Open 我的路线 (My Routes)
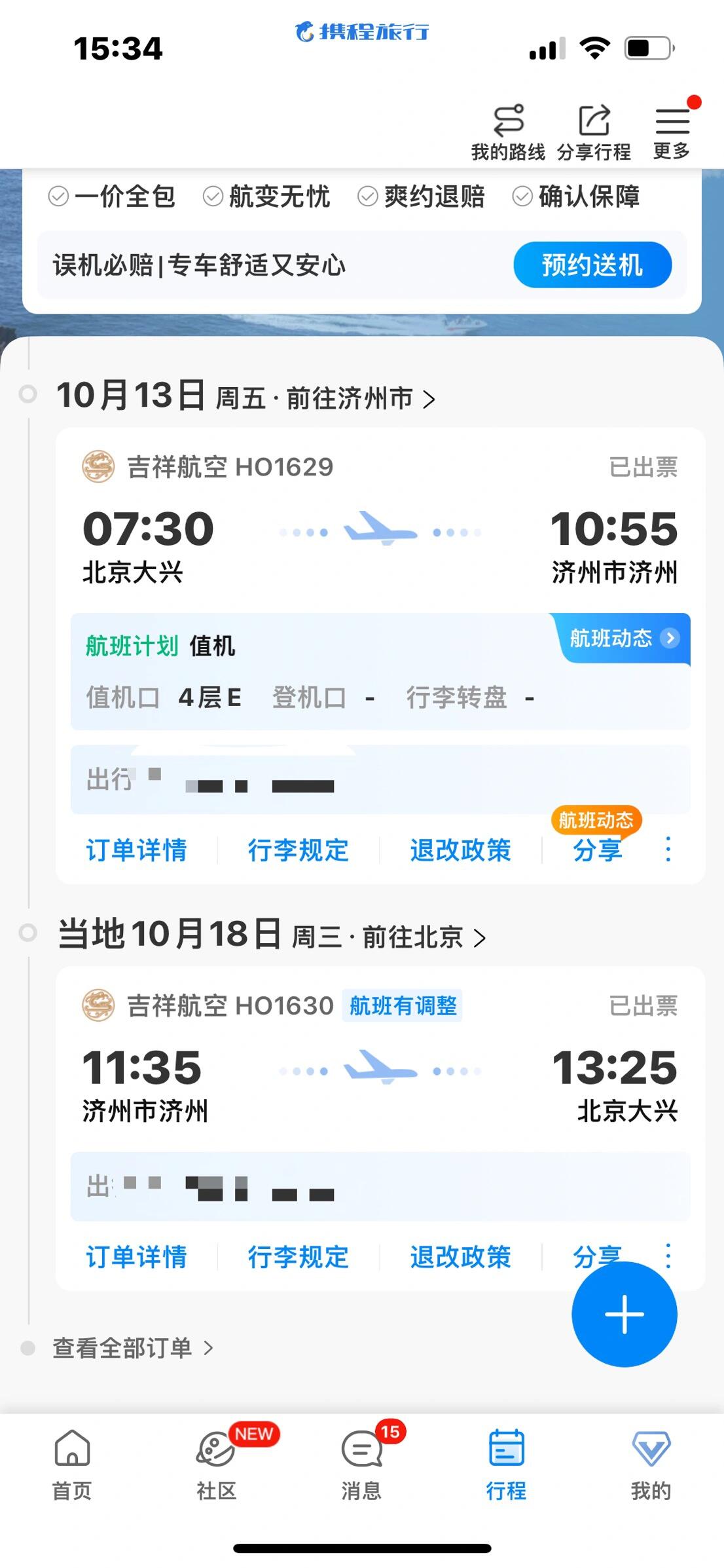Image resolution: width=724 pixels, height=1568 pixels. tap(508, 132)
